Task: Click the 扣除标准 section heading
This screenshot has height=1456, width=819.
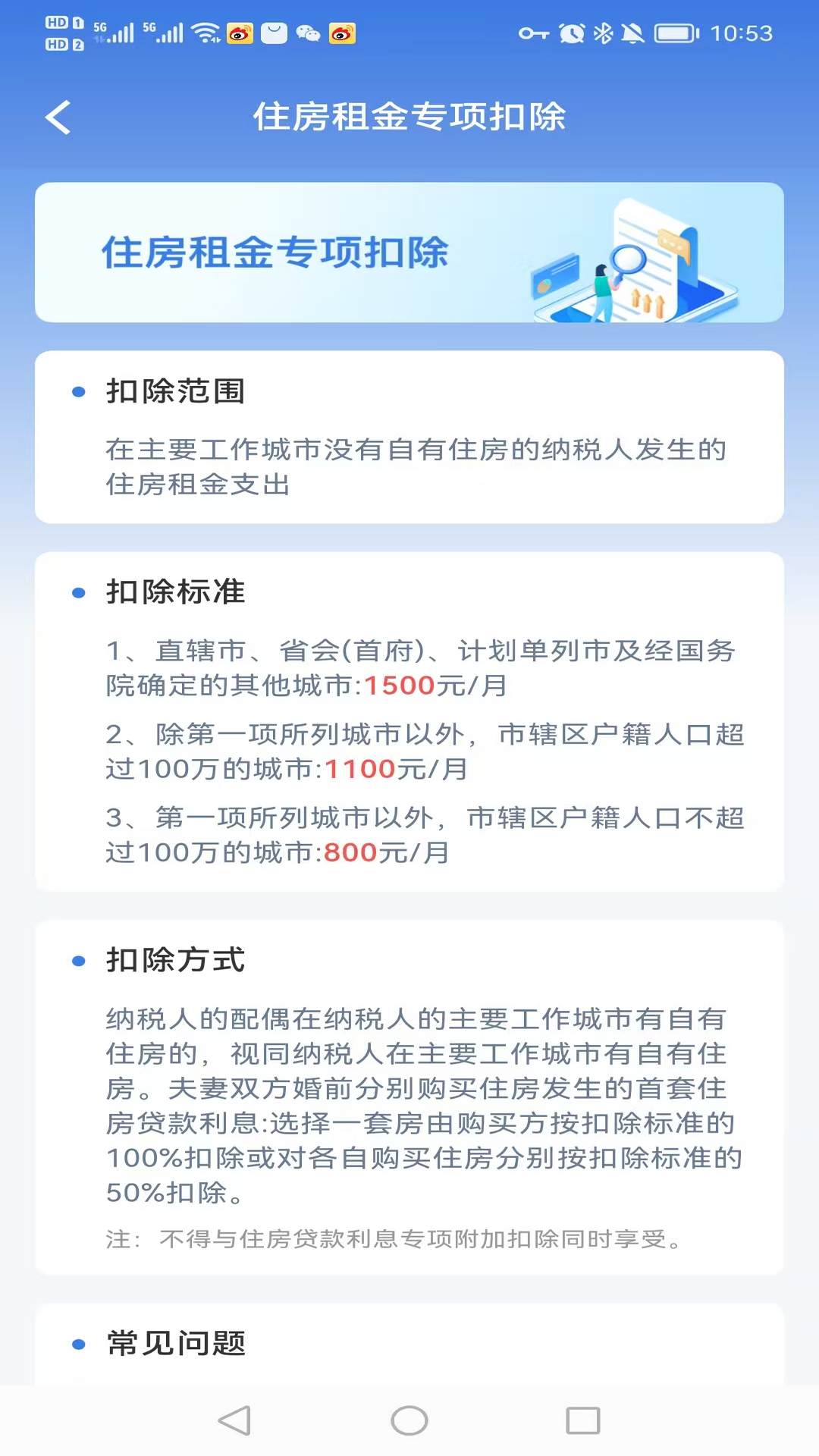Action: coord(175,593)
